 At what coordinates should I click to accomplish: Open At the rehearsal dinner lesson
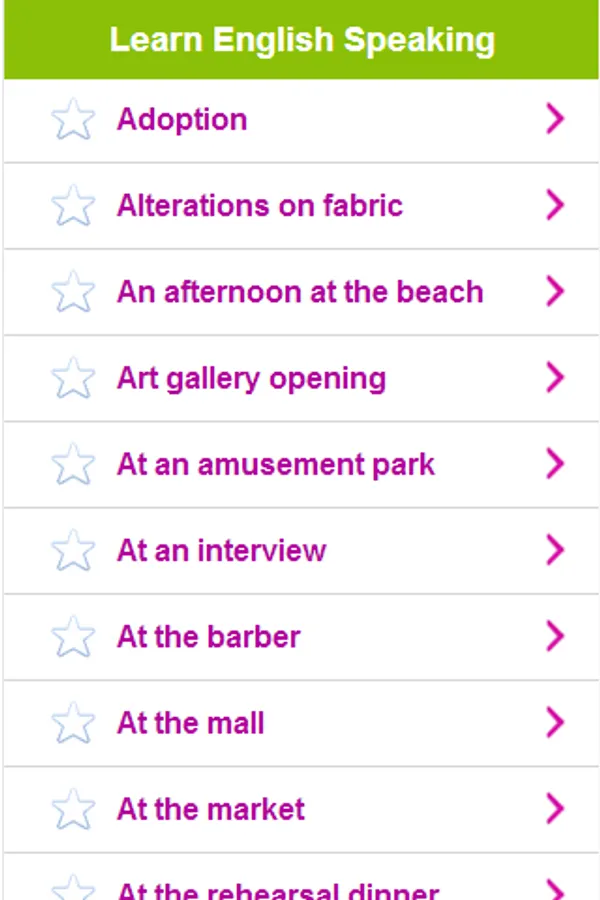pyautogui.click(x=278, y=888)
